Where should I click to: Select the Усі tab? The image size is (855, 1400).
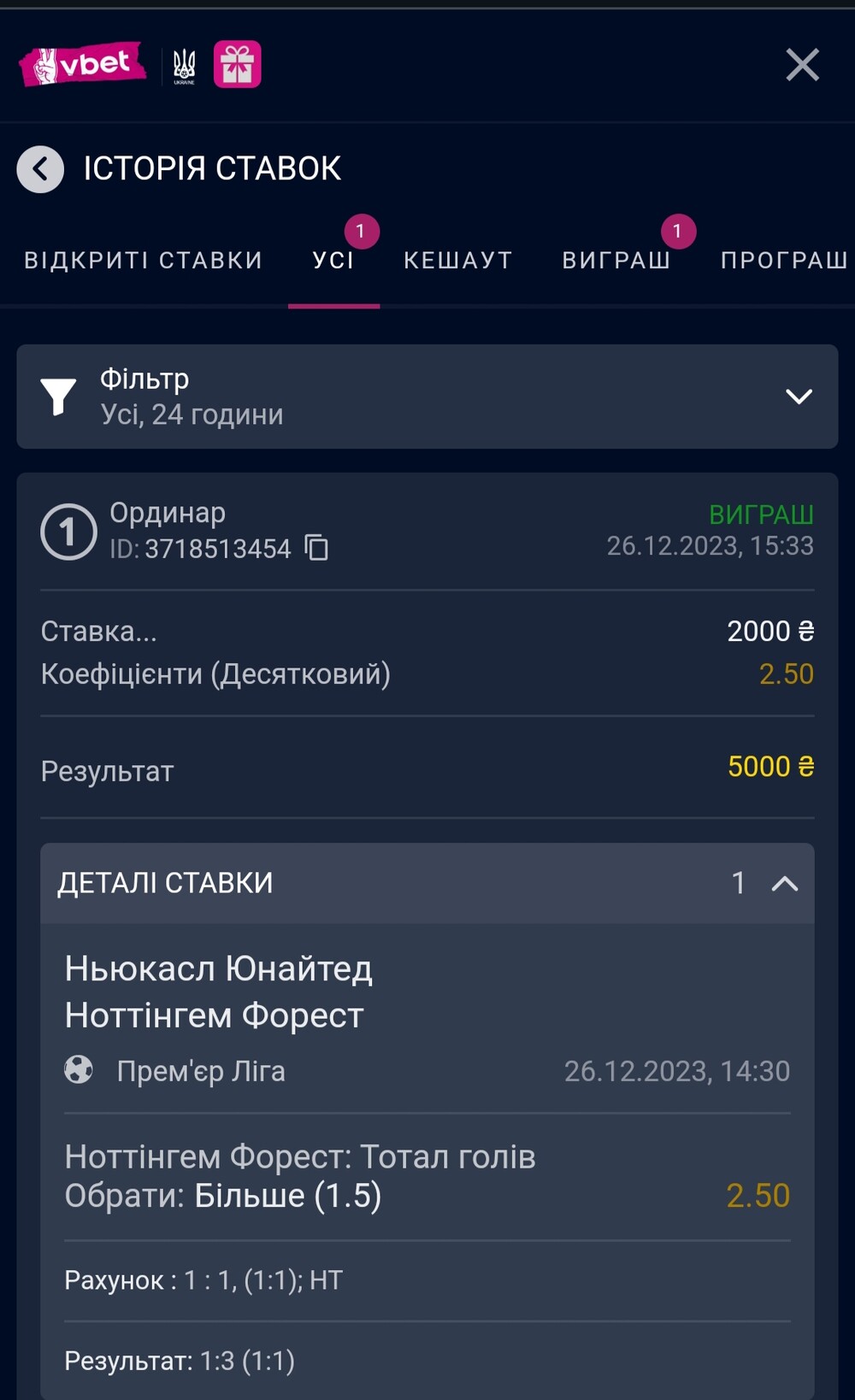click(333, 260)
